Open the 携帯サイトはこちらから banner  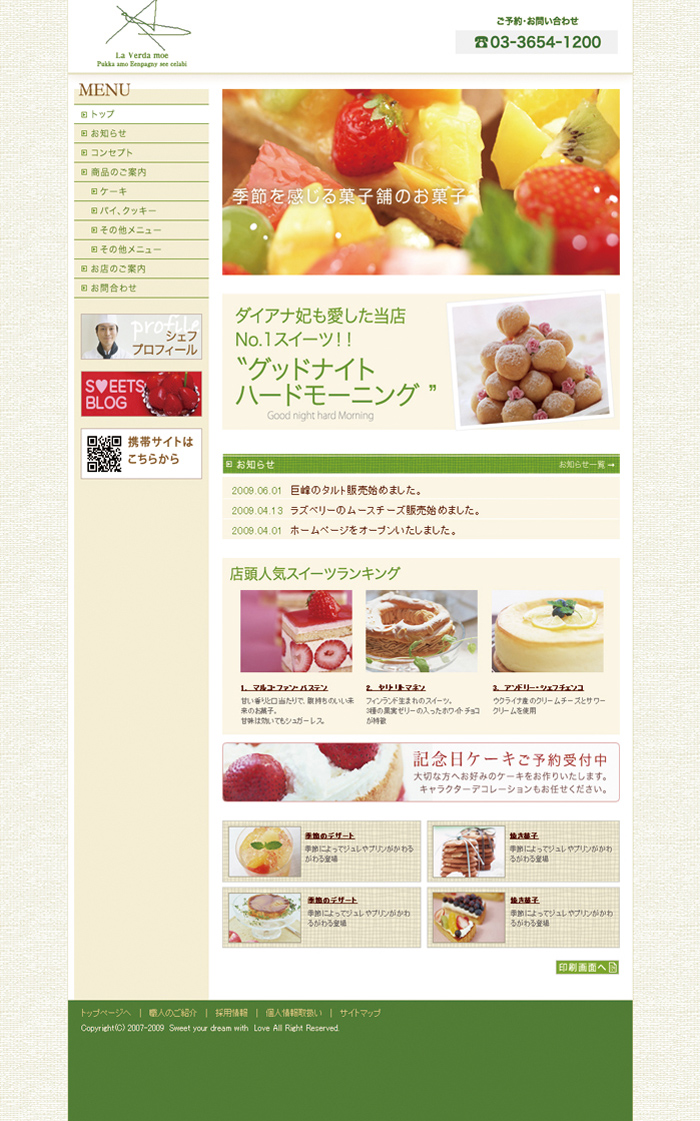pyautogui.click(x=141, y=453)
